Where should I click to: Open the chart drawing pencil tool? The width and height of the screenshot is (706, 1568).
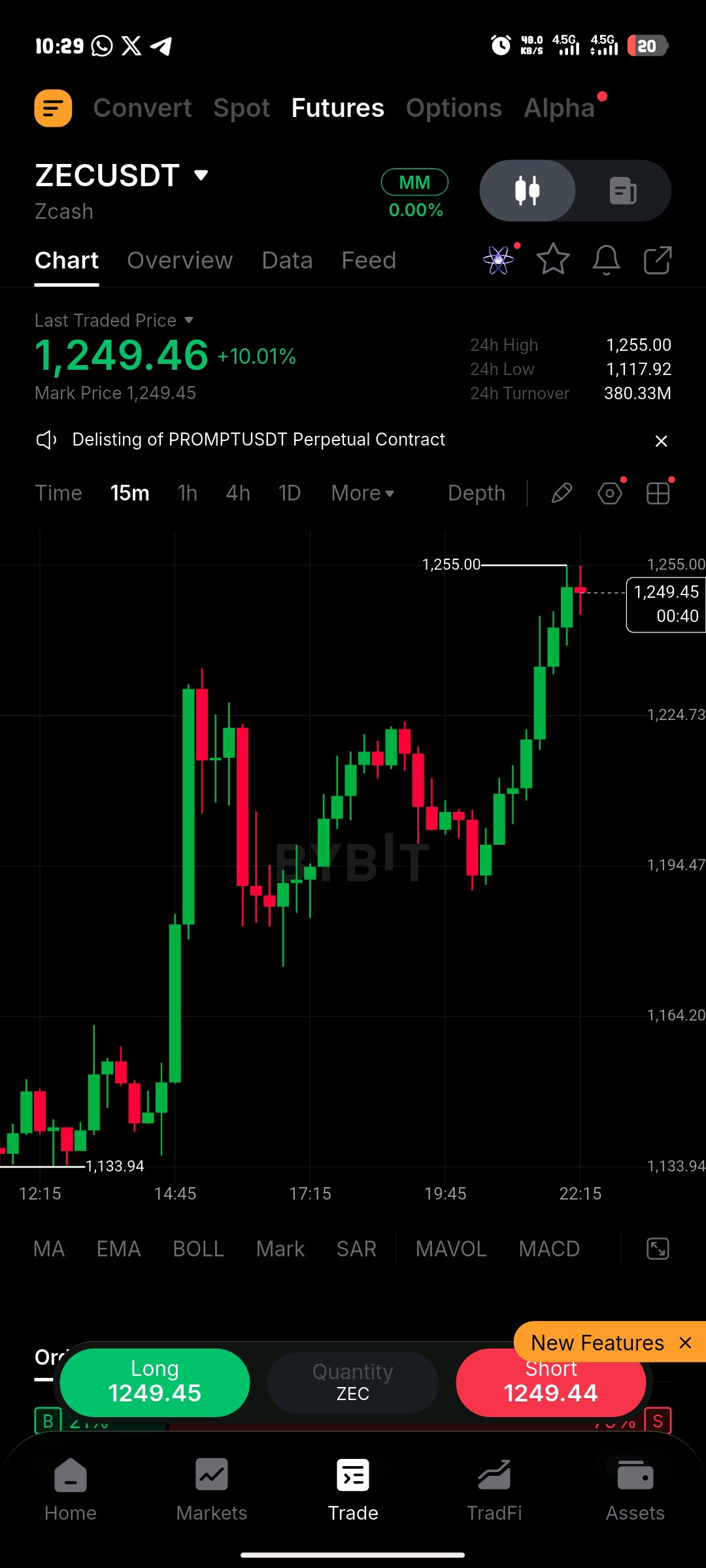562,493
